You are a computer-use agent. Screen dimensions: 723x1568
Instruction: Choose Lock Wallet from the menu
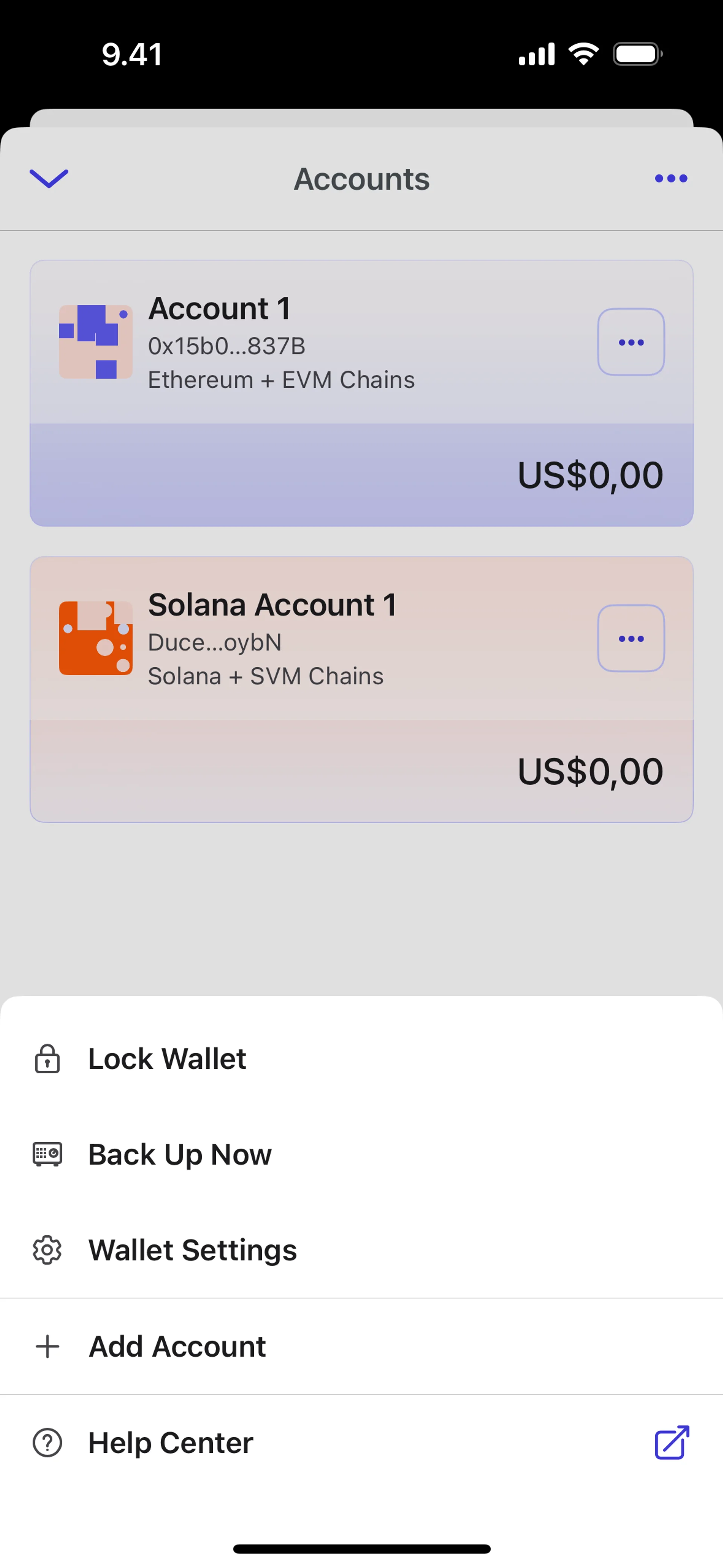(167, 1059)
